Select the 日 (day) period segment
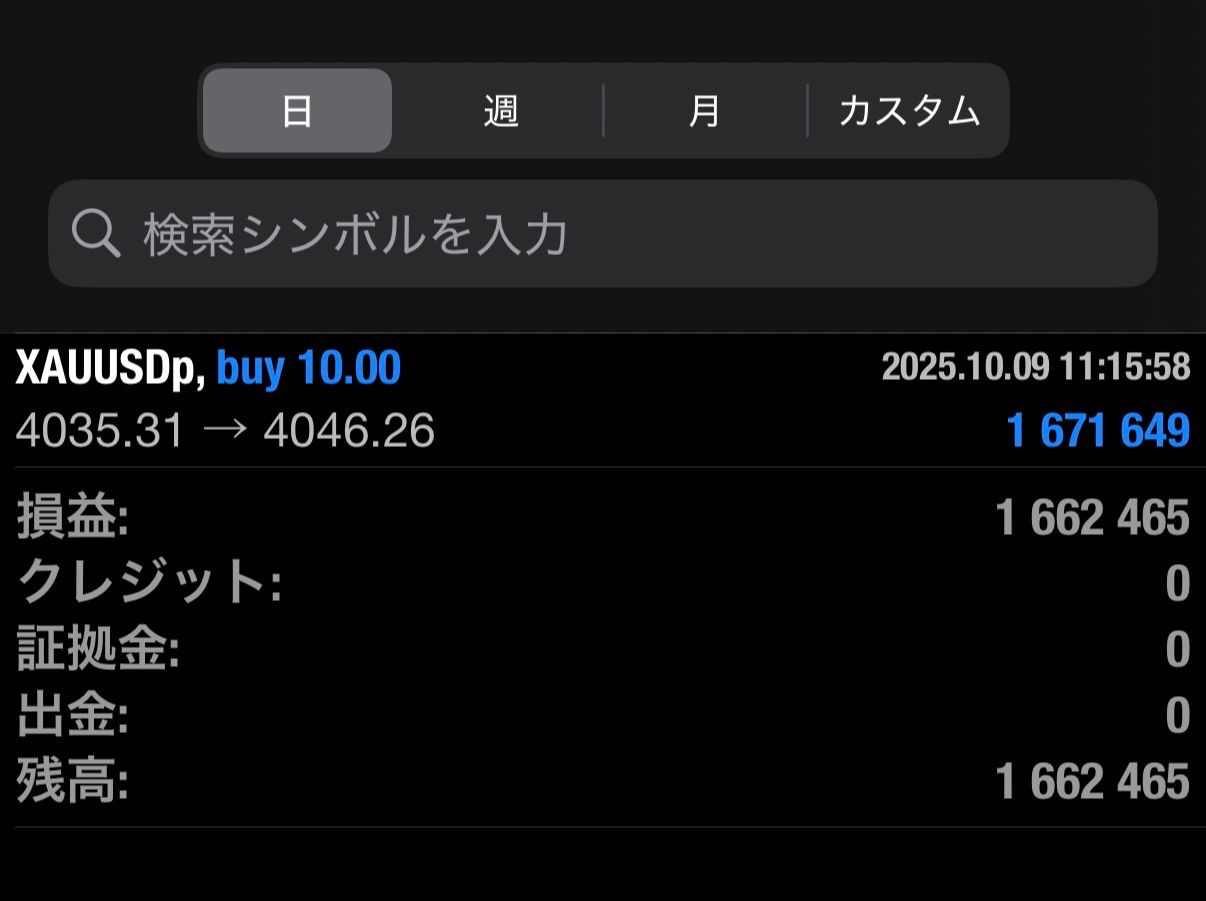1206x901 pixels. click(x=297, y=111)
